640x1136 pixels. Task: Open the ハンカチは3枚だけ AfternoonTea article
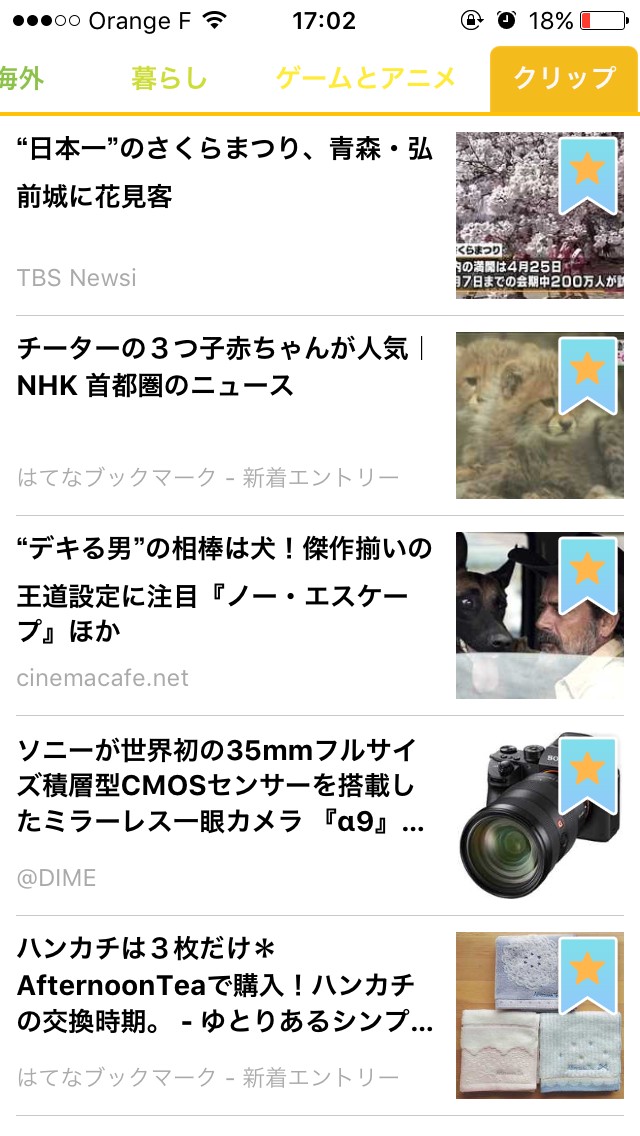pos(226,985)
